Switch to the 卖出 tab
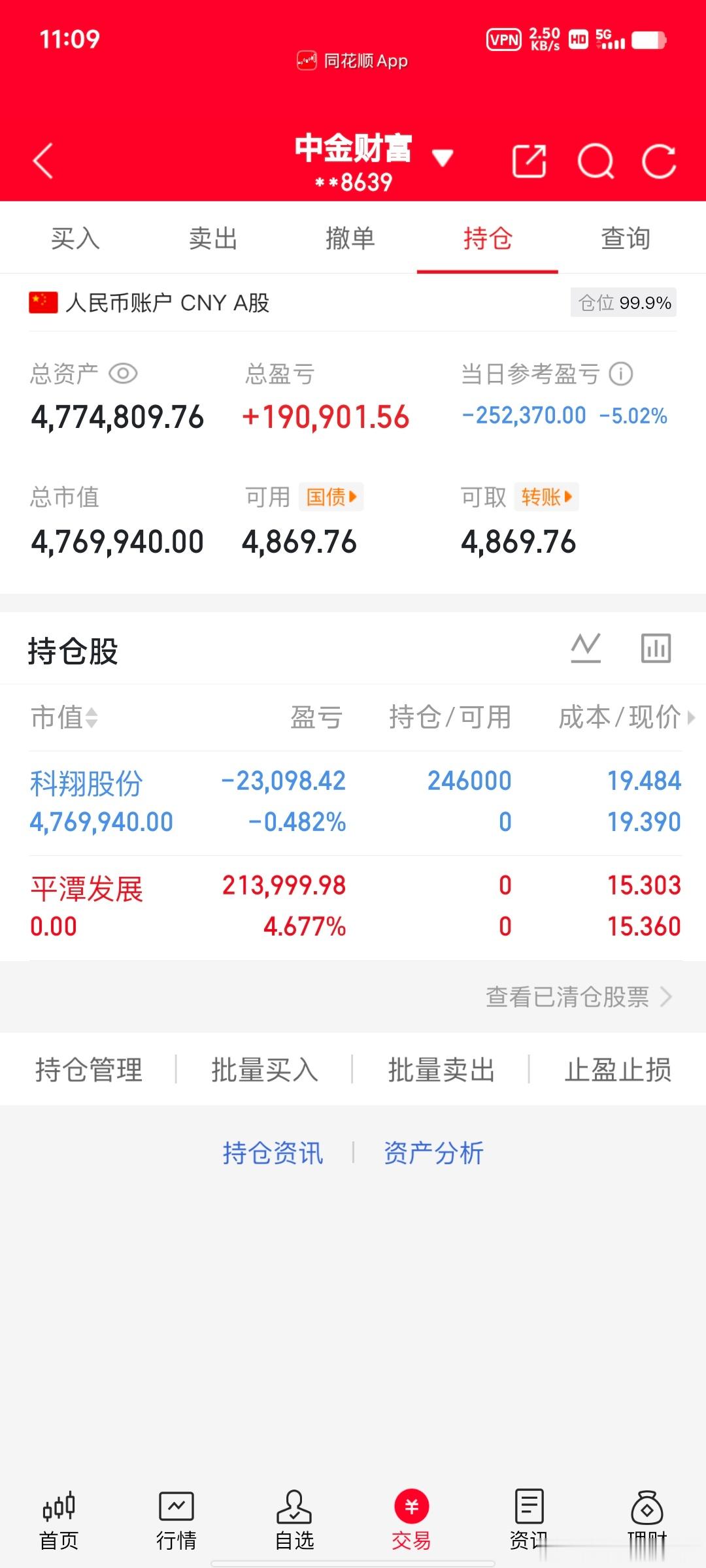Viewport: 706px width, 1568px height. [x=212, y=238]
